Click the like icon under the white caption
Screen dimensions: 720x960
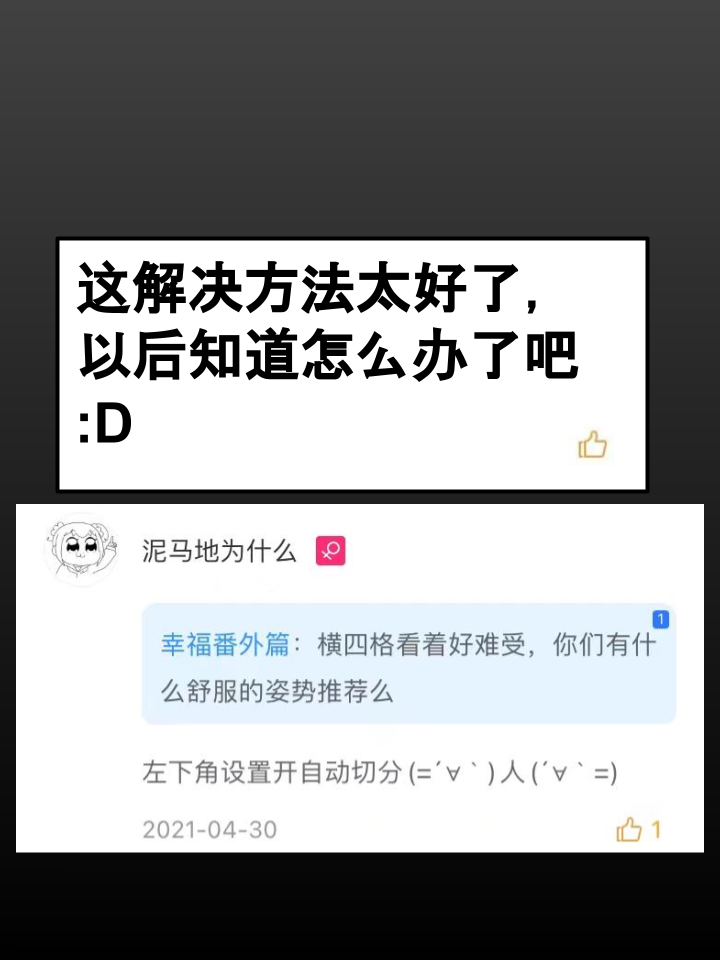pos(592,444)
